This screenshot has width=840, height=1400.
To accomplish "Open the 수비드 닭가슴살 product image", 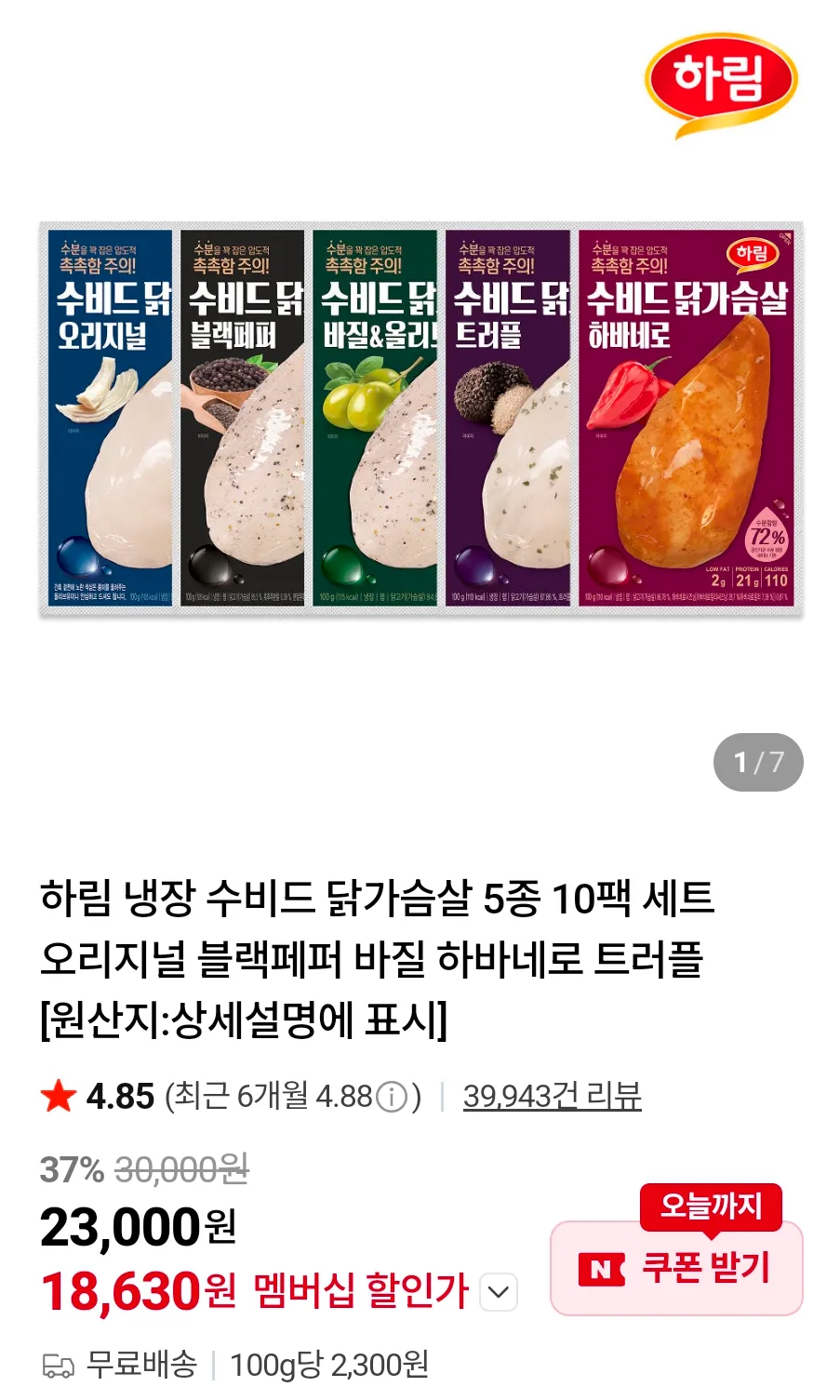I will click(x=420, y=419).
